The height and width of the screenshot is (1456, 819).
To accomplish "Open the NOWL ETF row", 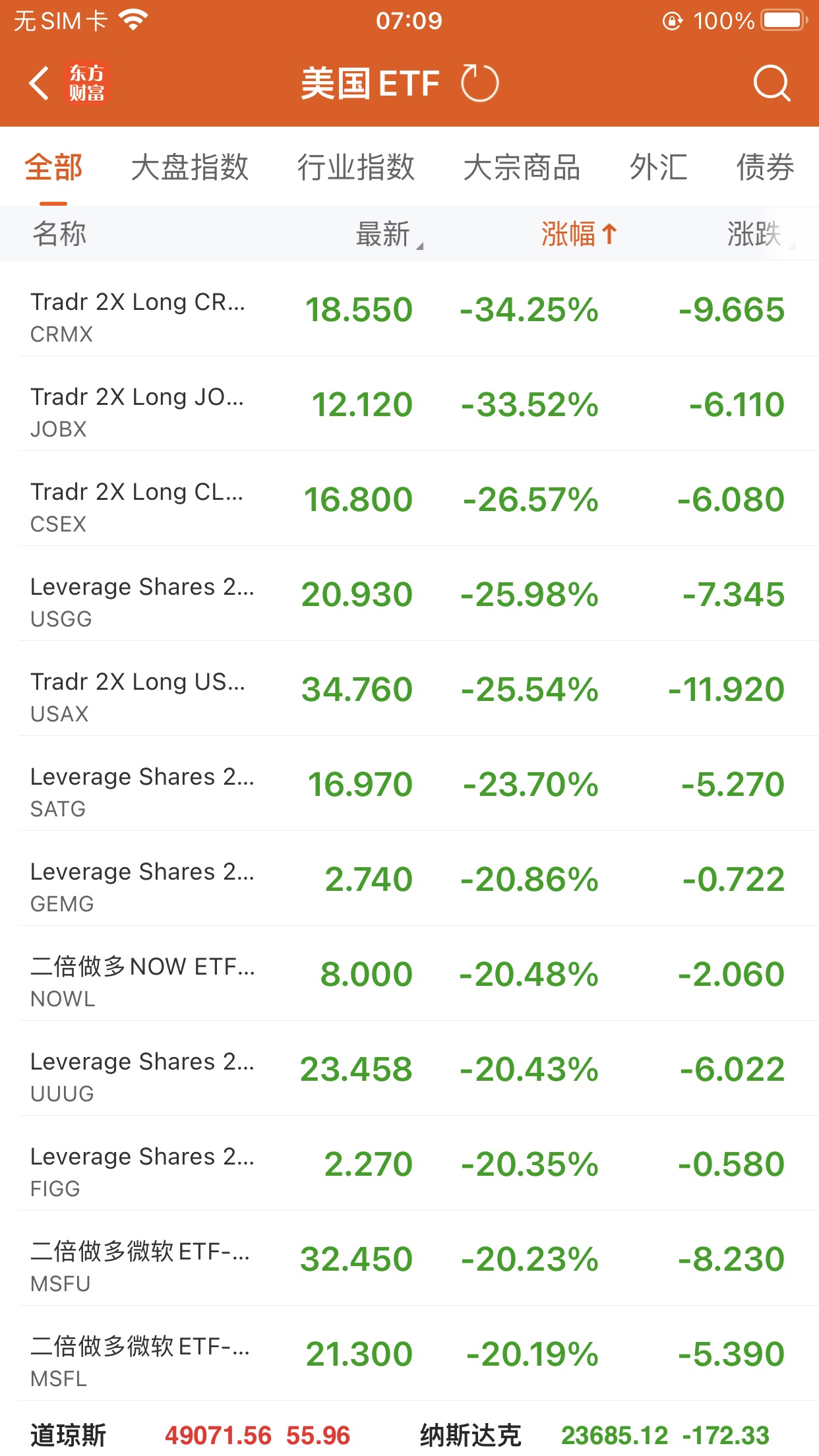I will click(x=409, y=974).
